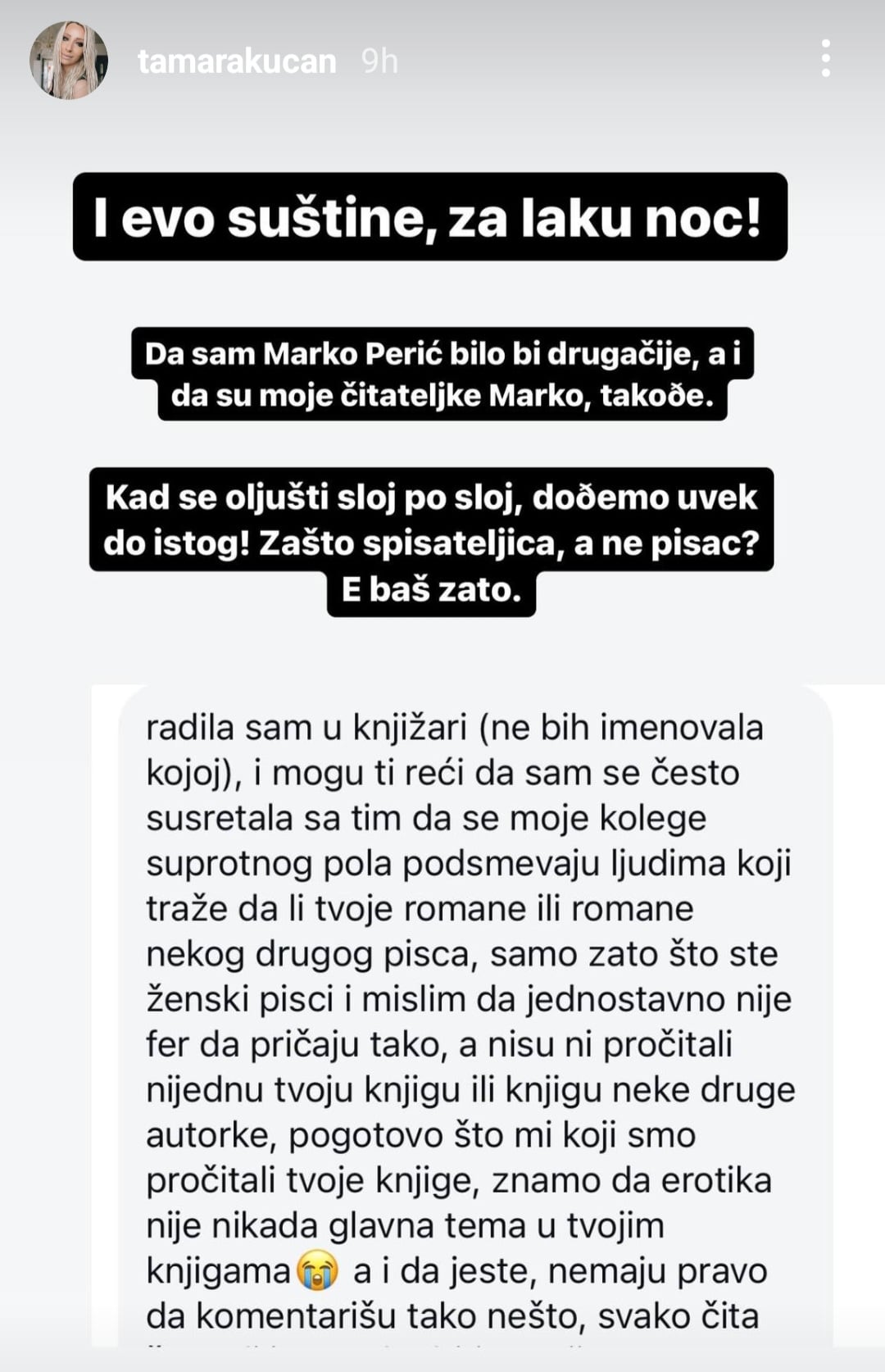Open the story options menu
Viewport: 885px width, 1372px height.
coord(825,59)
